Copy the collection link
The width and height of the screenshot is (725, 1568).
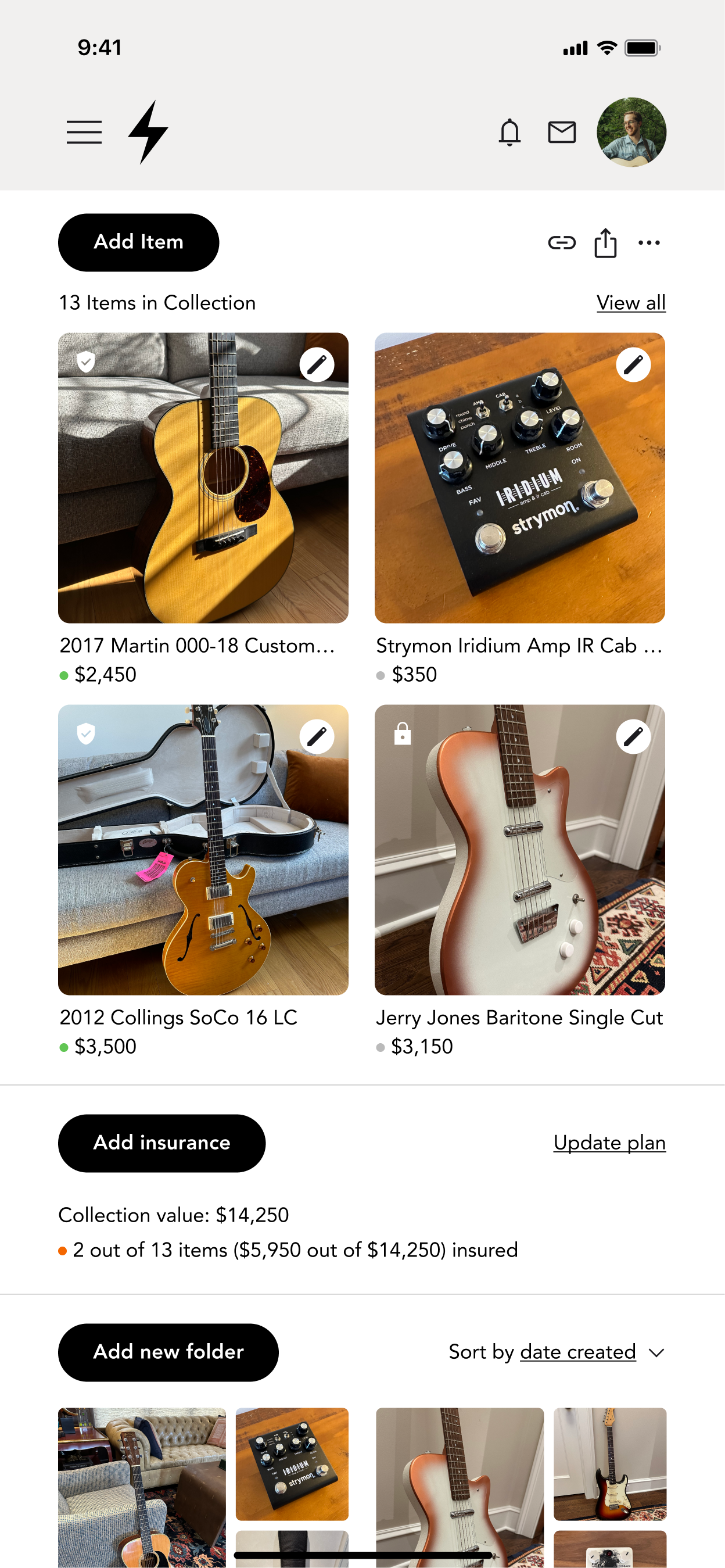click(x=561, y=243)
